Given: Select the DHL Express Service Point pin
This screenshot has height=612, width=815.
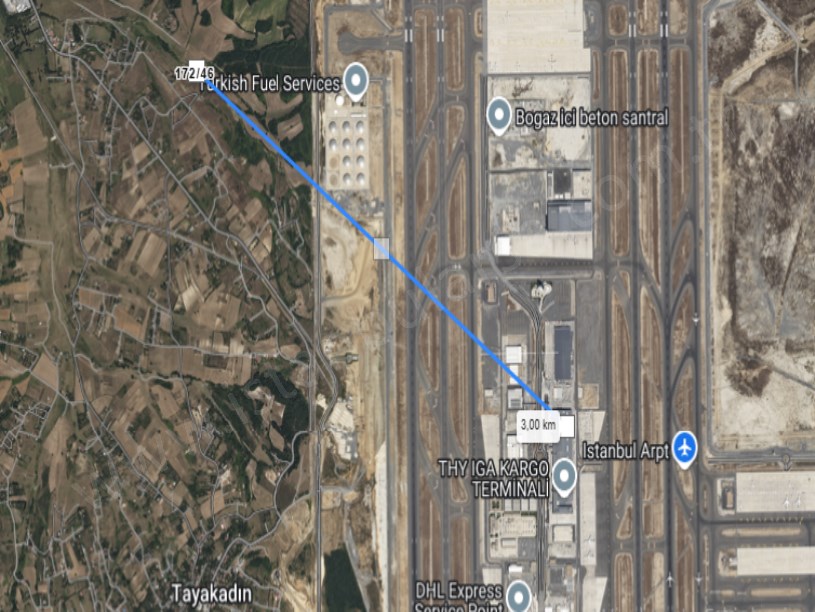Looking at the screenshot, I should point(518,596).
